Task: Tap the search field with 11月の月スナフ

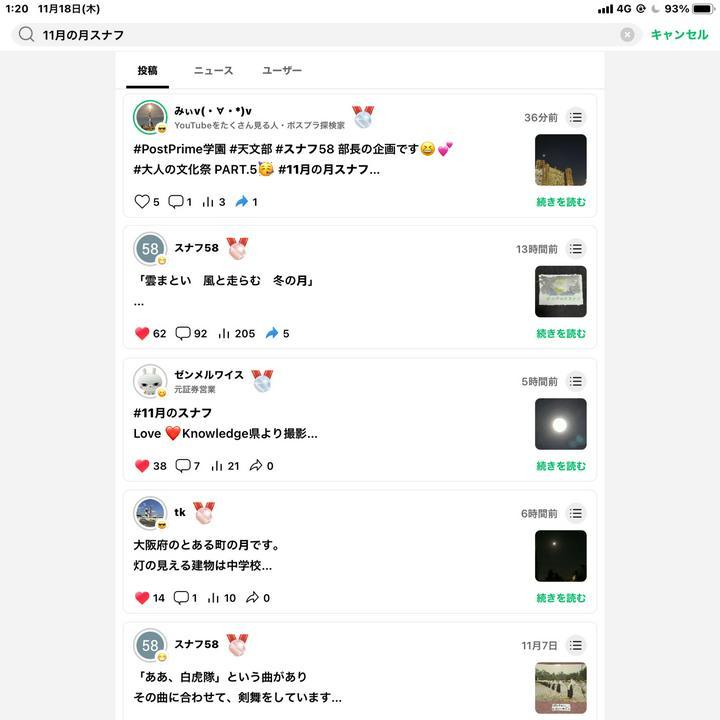Action: 320,35
